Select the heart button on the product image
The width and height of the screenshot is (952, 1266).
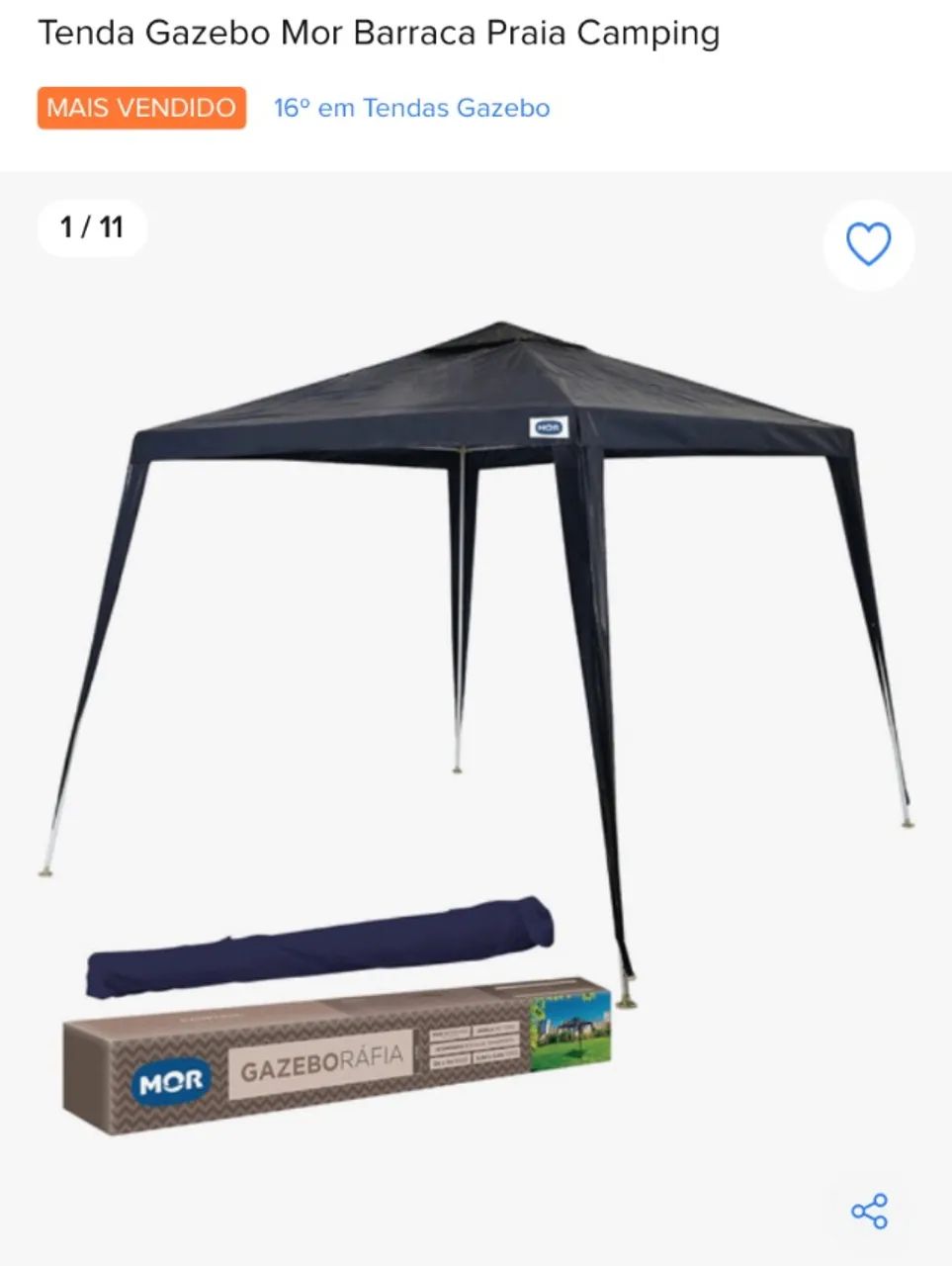pyautogui.click(x=868, y=245)
